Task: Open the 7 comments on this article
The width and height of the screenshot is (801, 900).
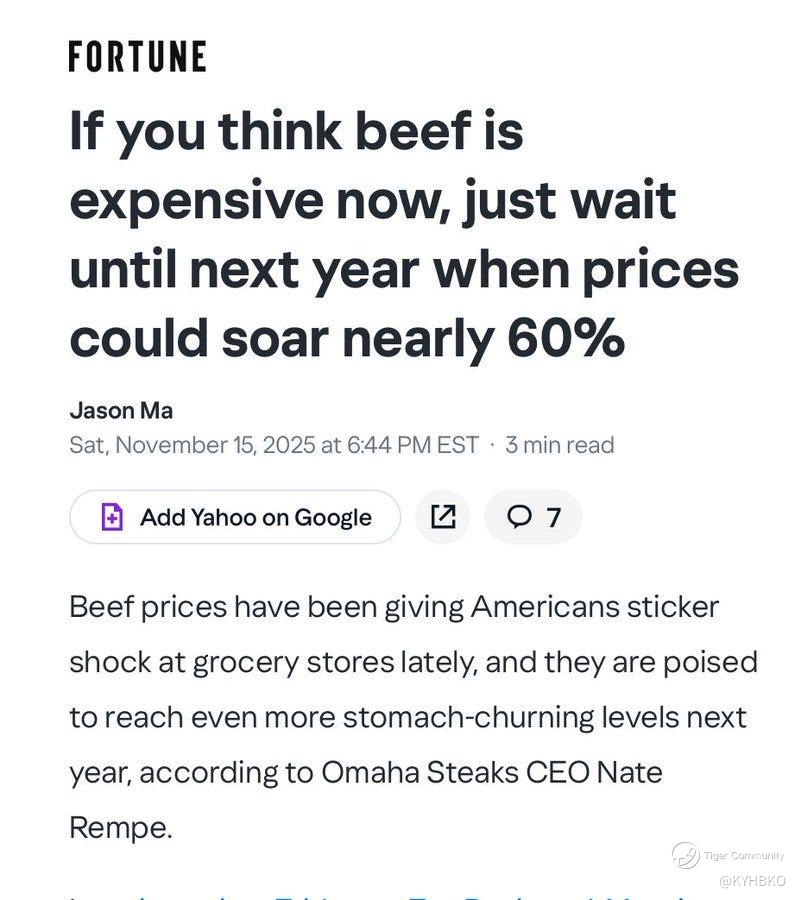Action: pos(533,517)
